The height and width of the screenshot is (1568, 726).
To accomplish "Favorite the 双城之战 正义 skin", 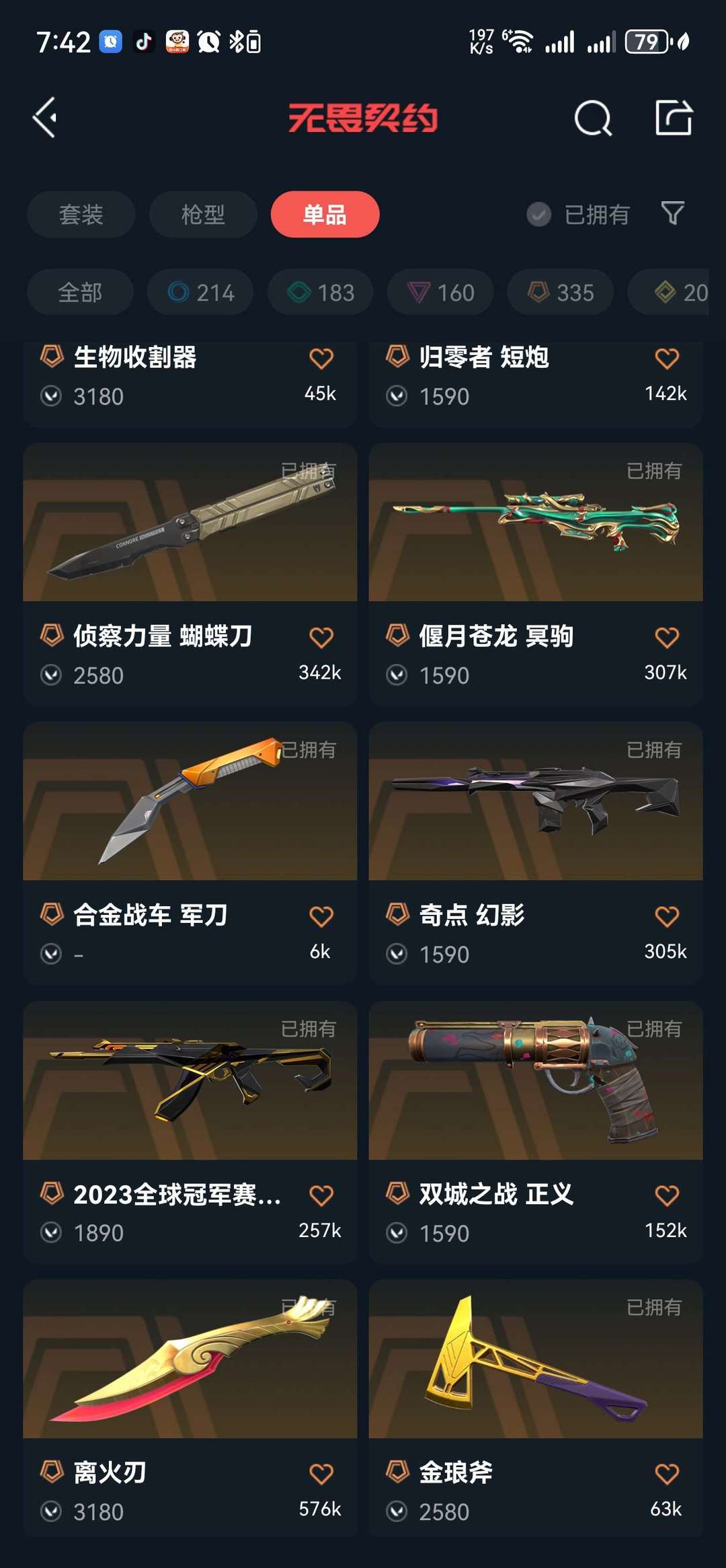I will tap(667, 1195).
